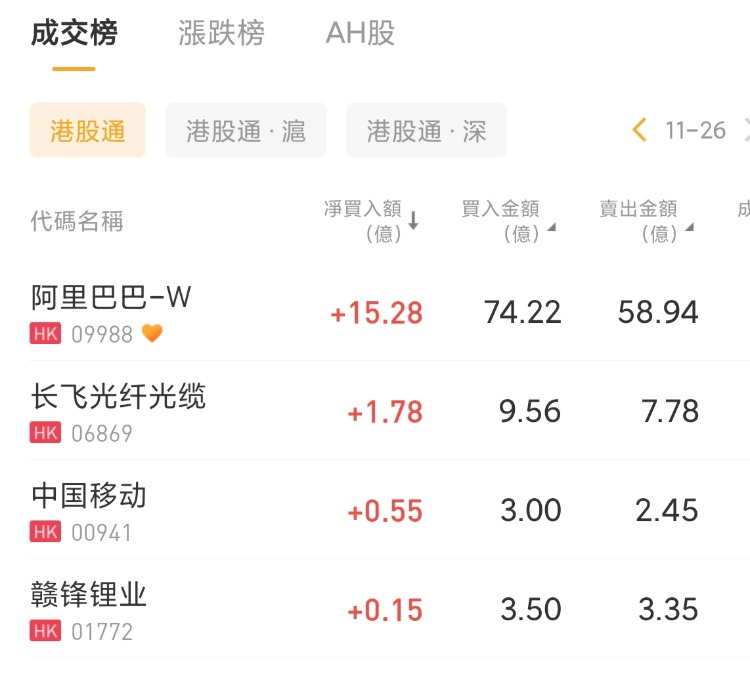Sort by 淨買入額 column
This screenshot has width=750, height=674.
pos(370,220)
